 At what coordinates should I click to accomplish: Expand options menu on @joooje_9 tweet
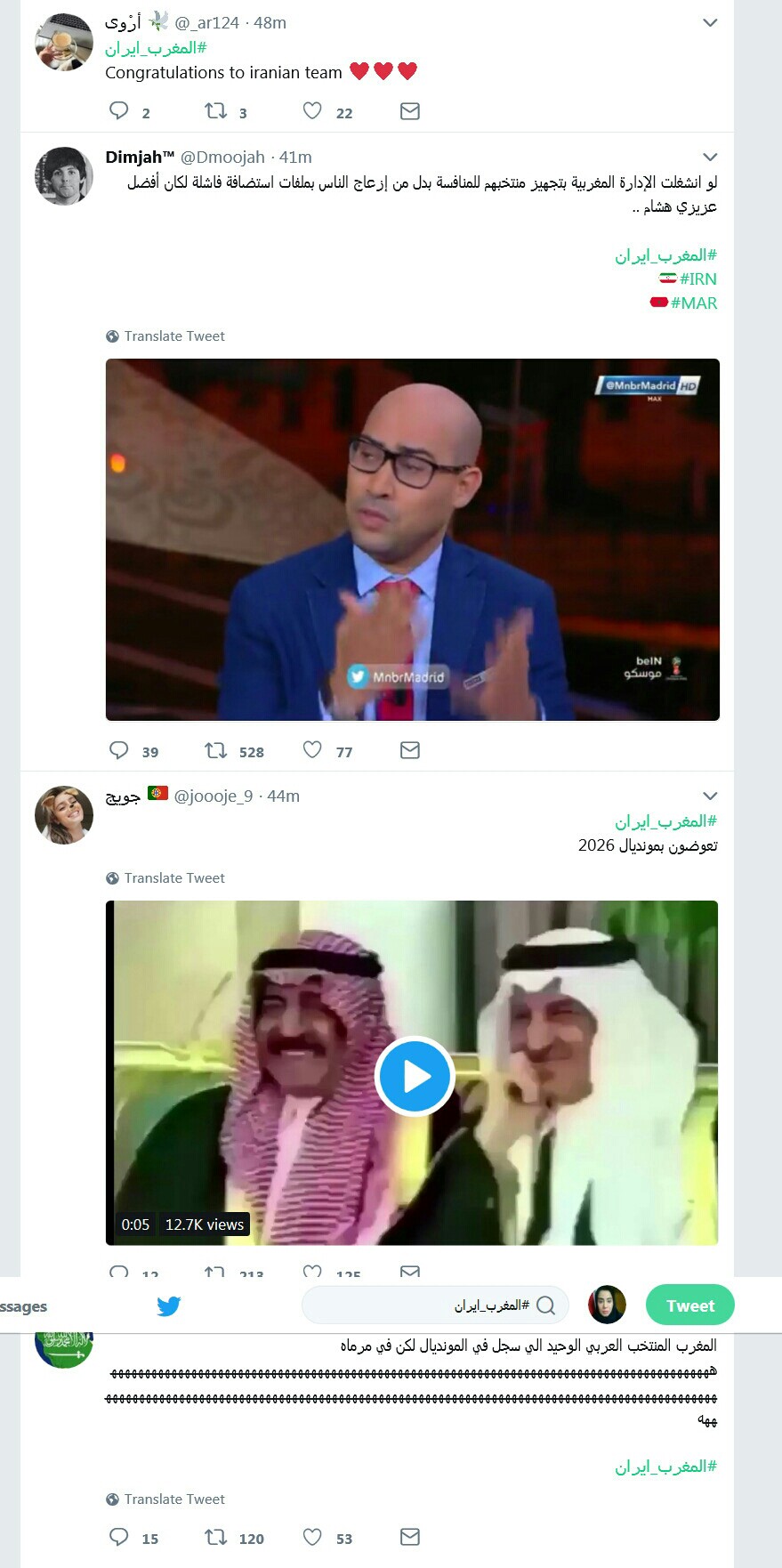pos(710,796)
